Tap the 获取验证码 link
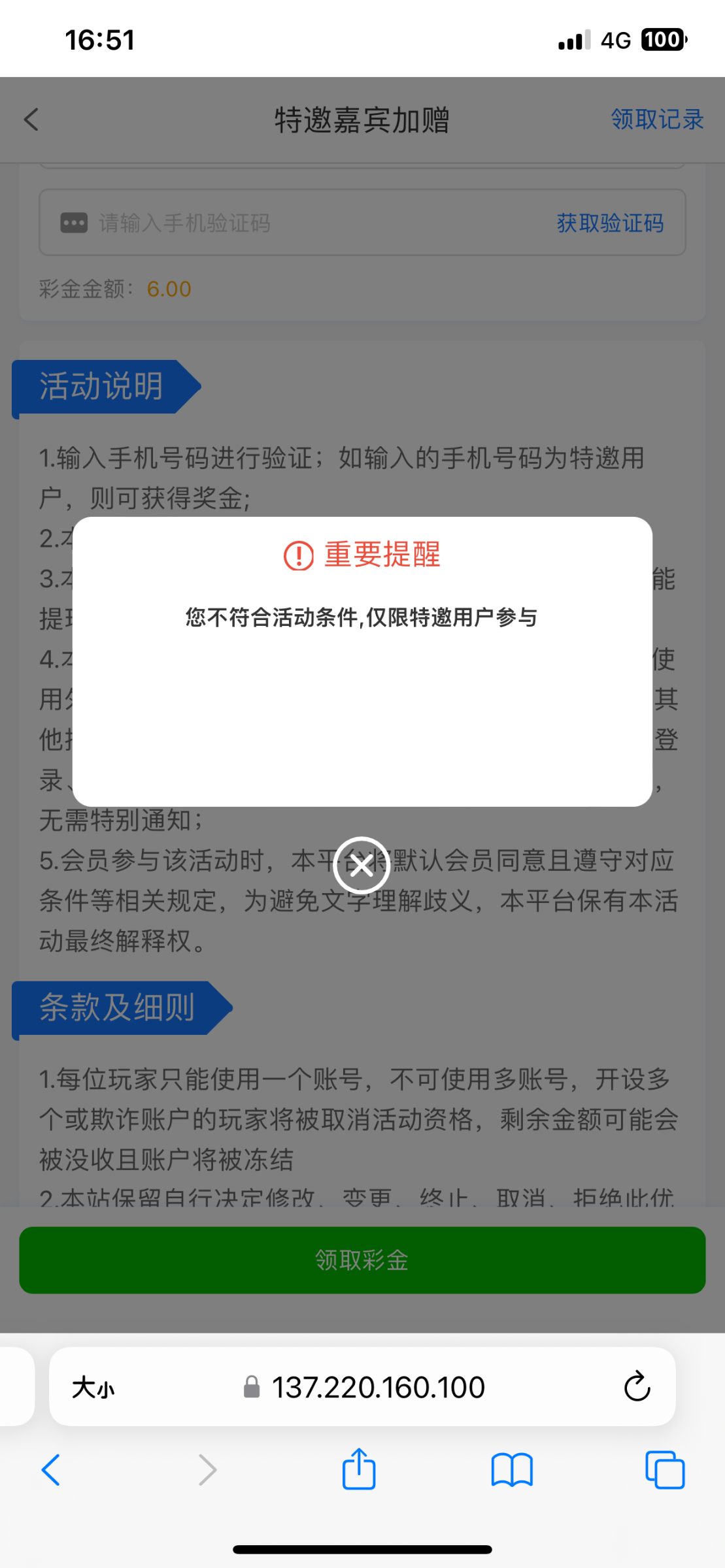 [609, 223]
